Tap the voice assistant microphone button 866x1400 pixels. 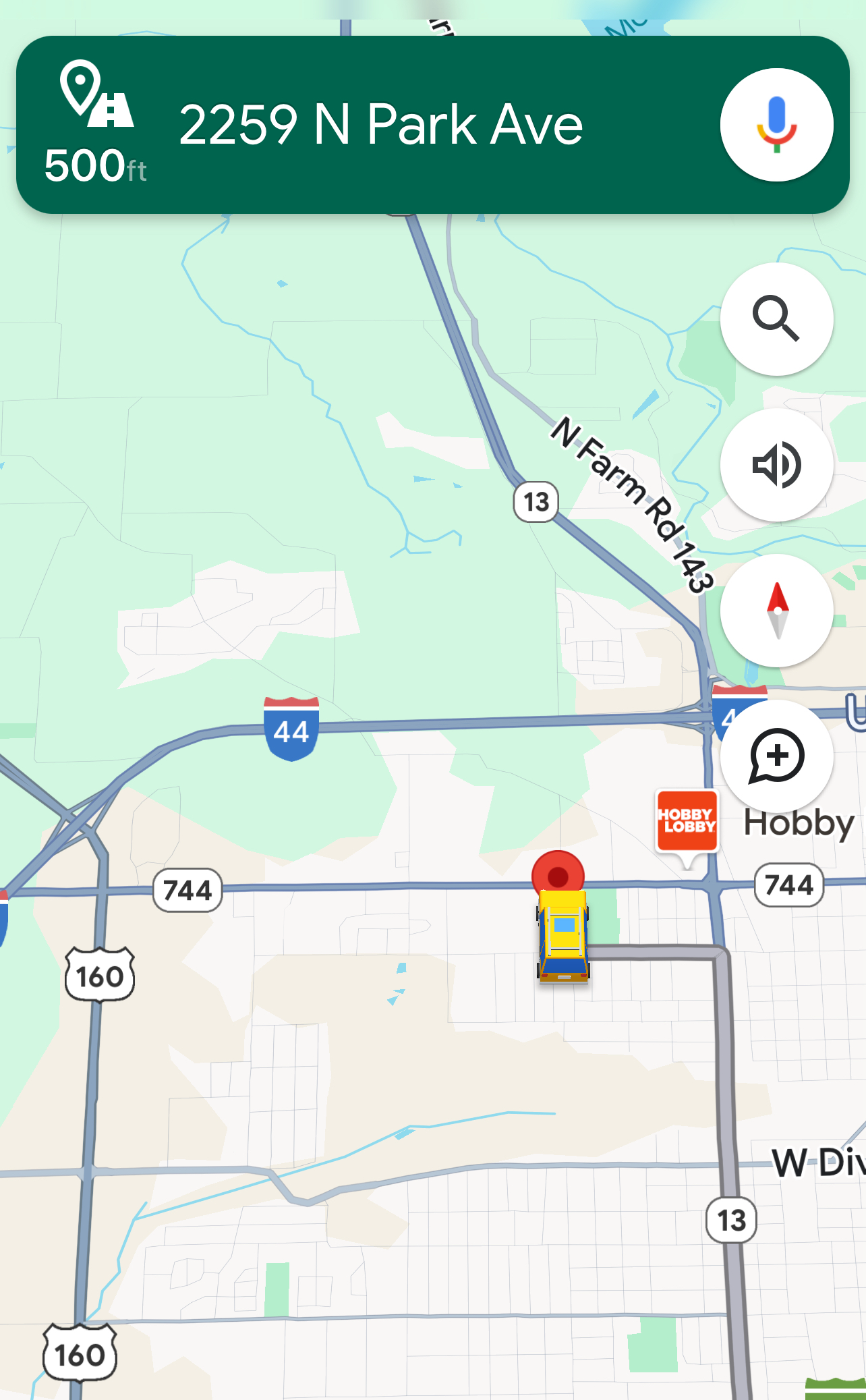point(776,125)
